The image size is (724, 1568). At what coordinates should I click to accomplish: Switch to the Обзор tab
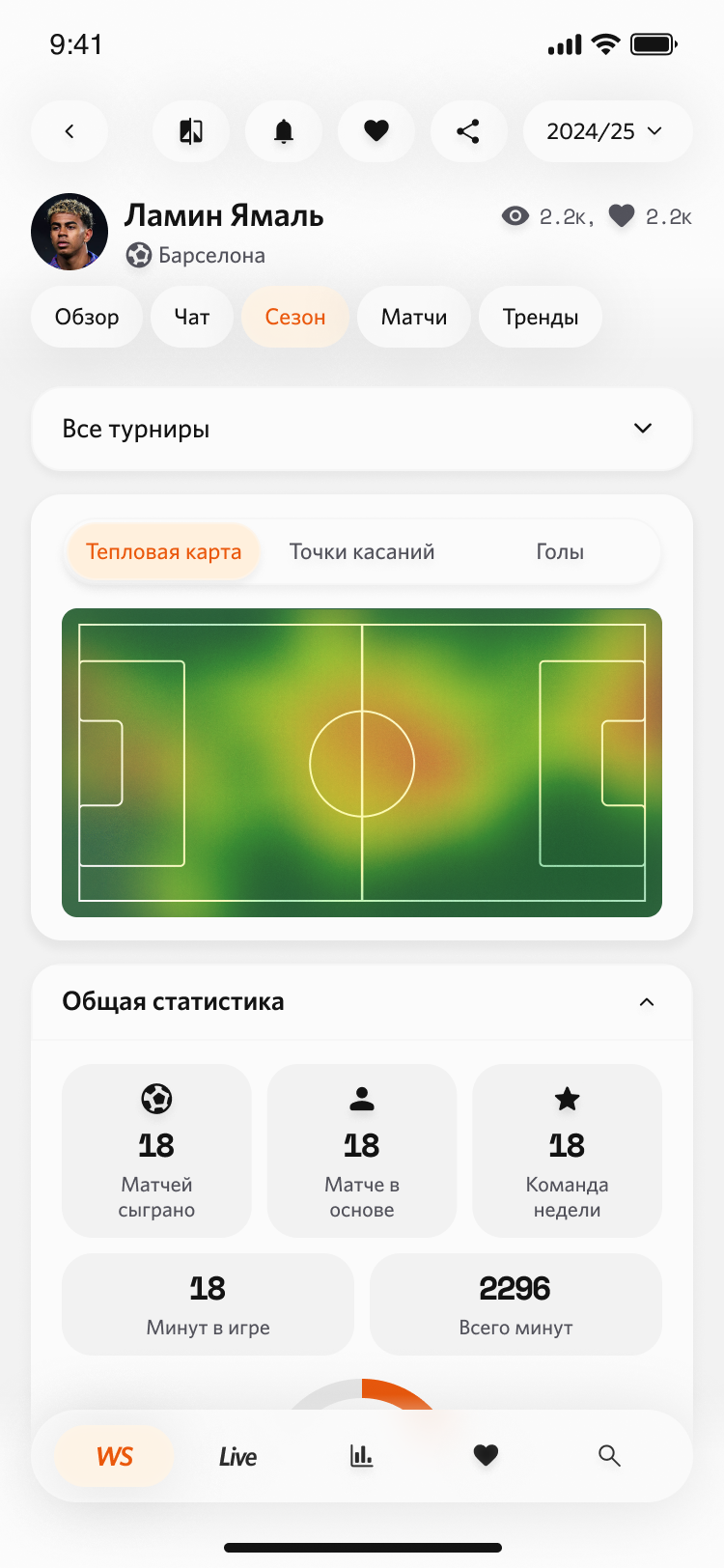click(87, 317)
